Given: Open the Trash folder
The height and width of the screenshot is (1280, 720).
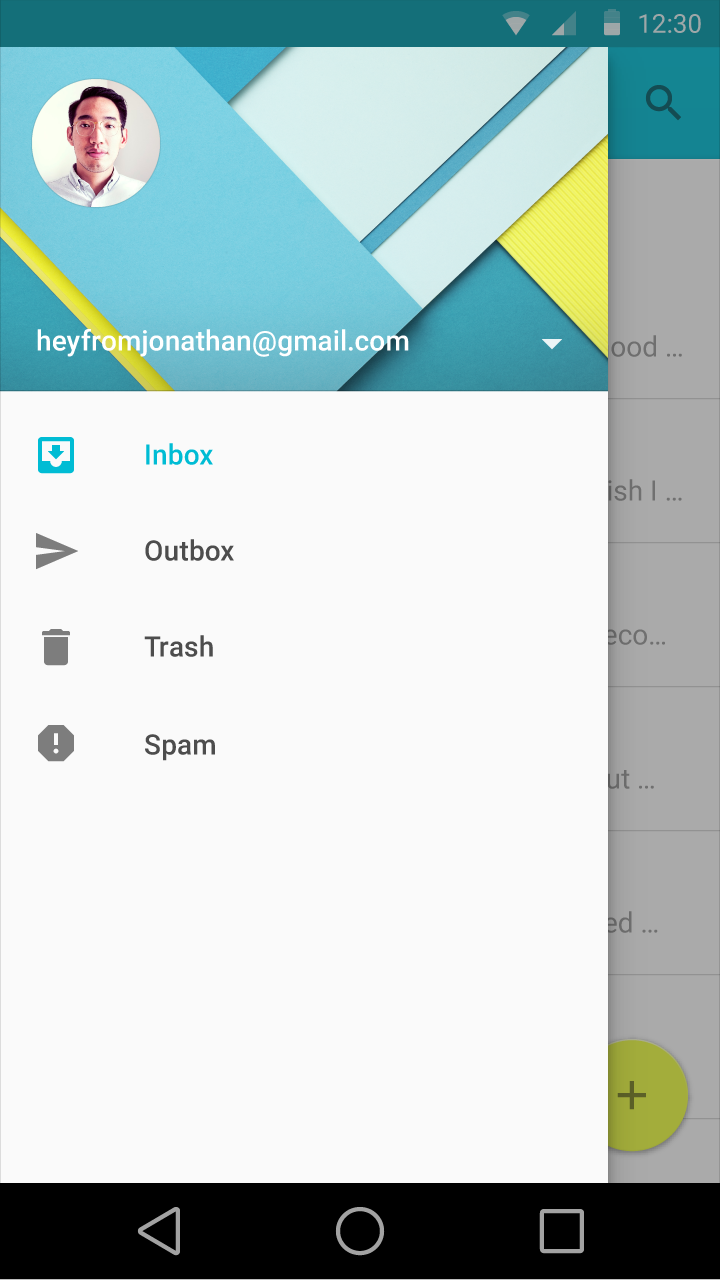Looking at the screenshot, I should pyautogui.click(x=178, y=647).
